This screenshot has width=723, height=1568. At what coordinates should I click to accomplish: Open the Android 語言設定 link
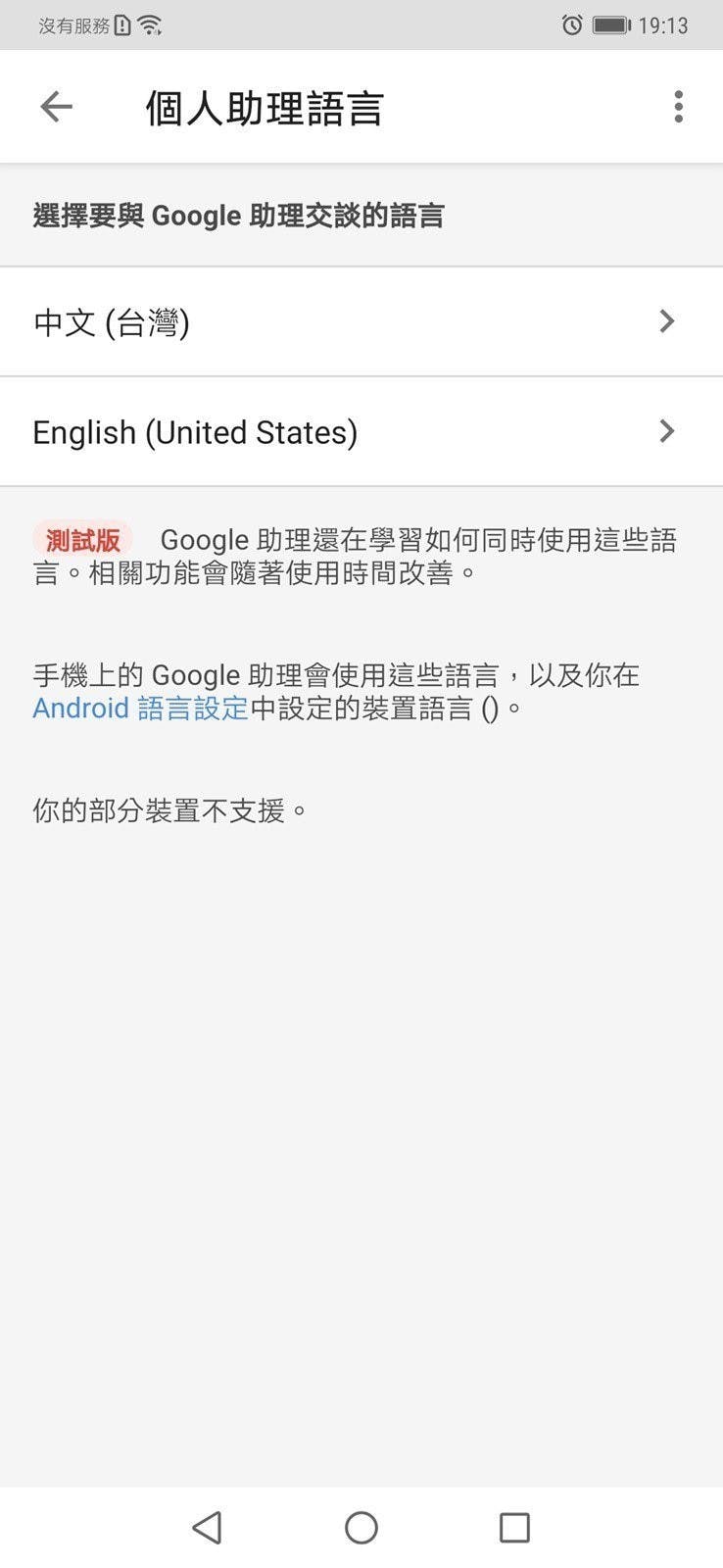coord(141,708)
